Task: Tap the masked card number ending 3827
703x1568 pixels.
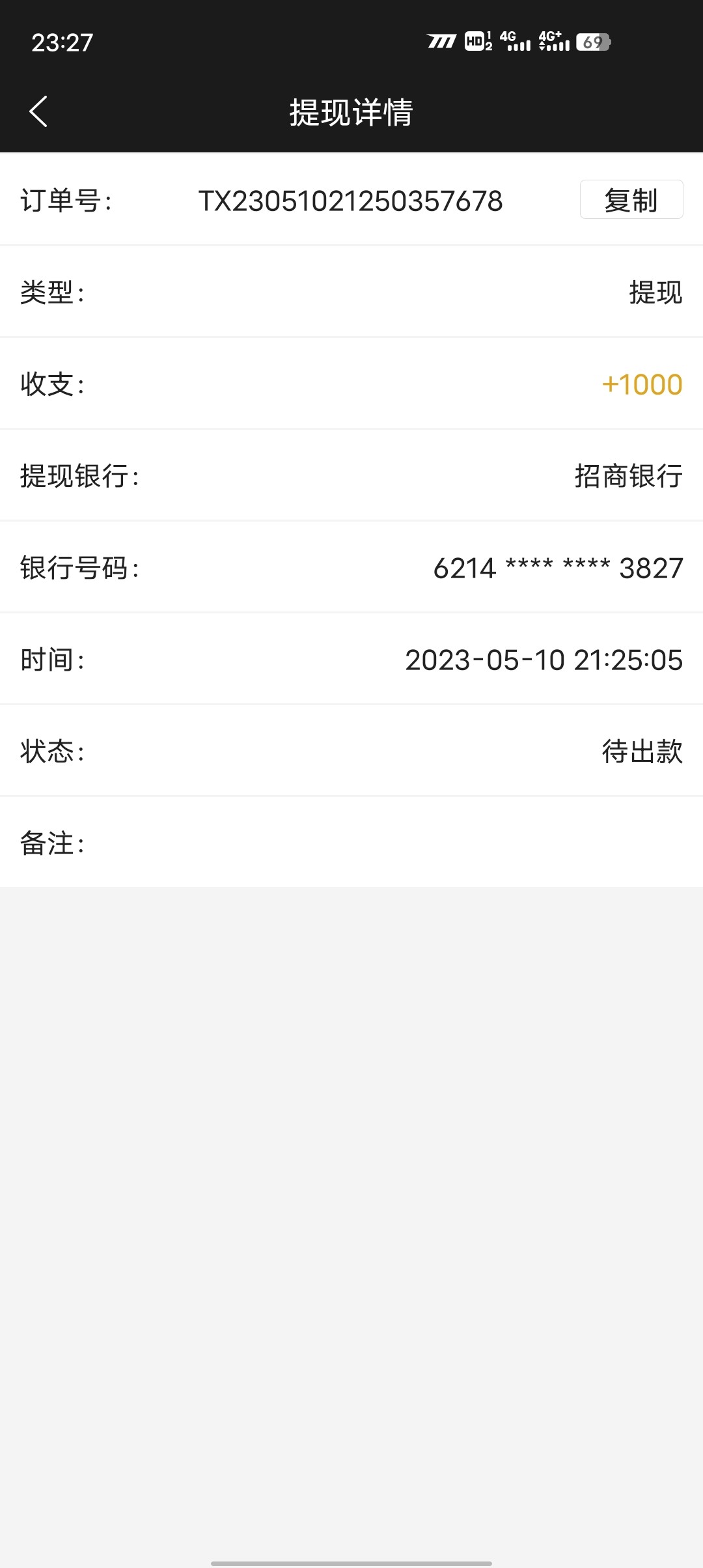Action: [558, 568]
